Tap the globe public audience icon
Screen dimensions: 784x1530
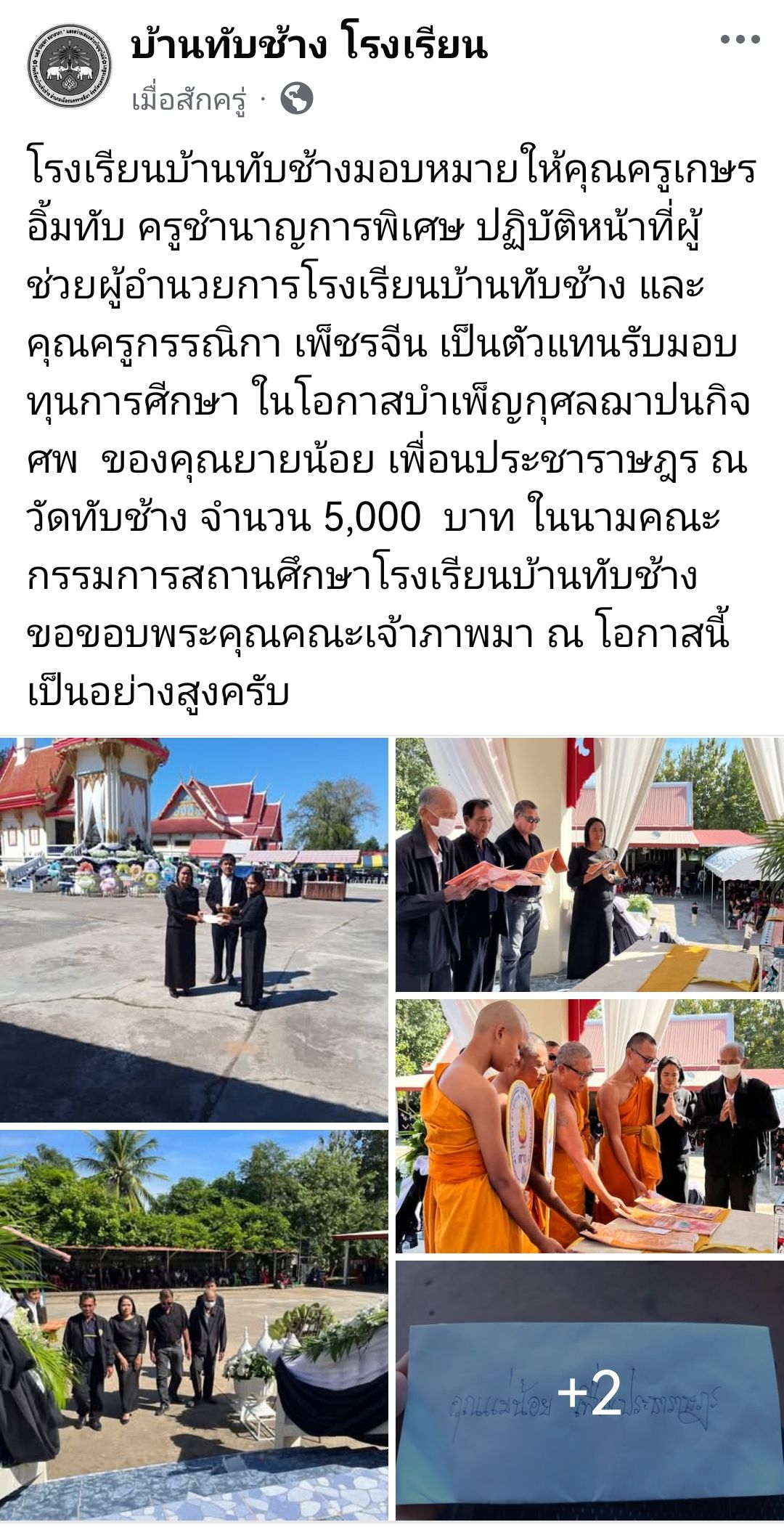(297, 99)
